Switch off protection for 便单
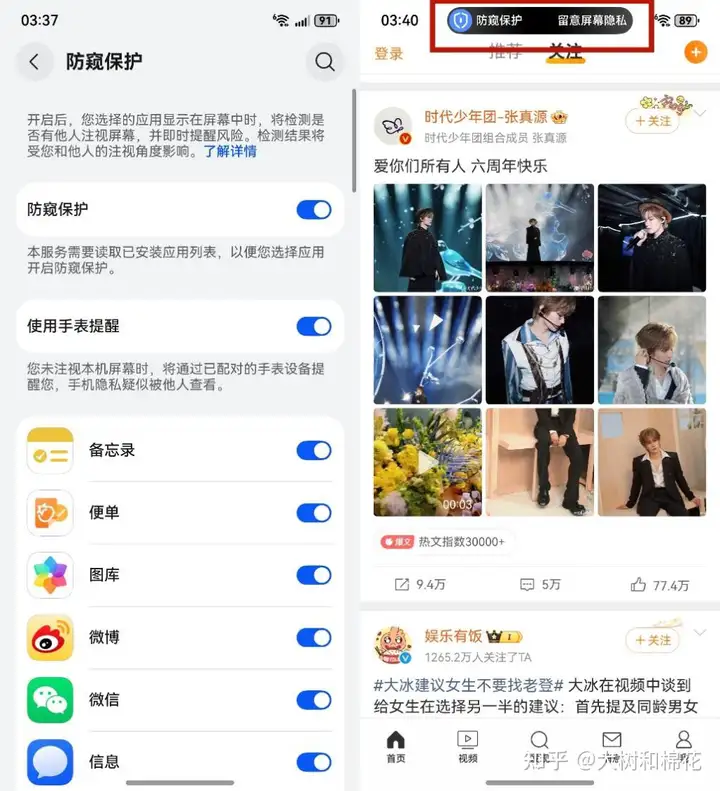This screenshot has width=720, height=791. coord(314,513)
